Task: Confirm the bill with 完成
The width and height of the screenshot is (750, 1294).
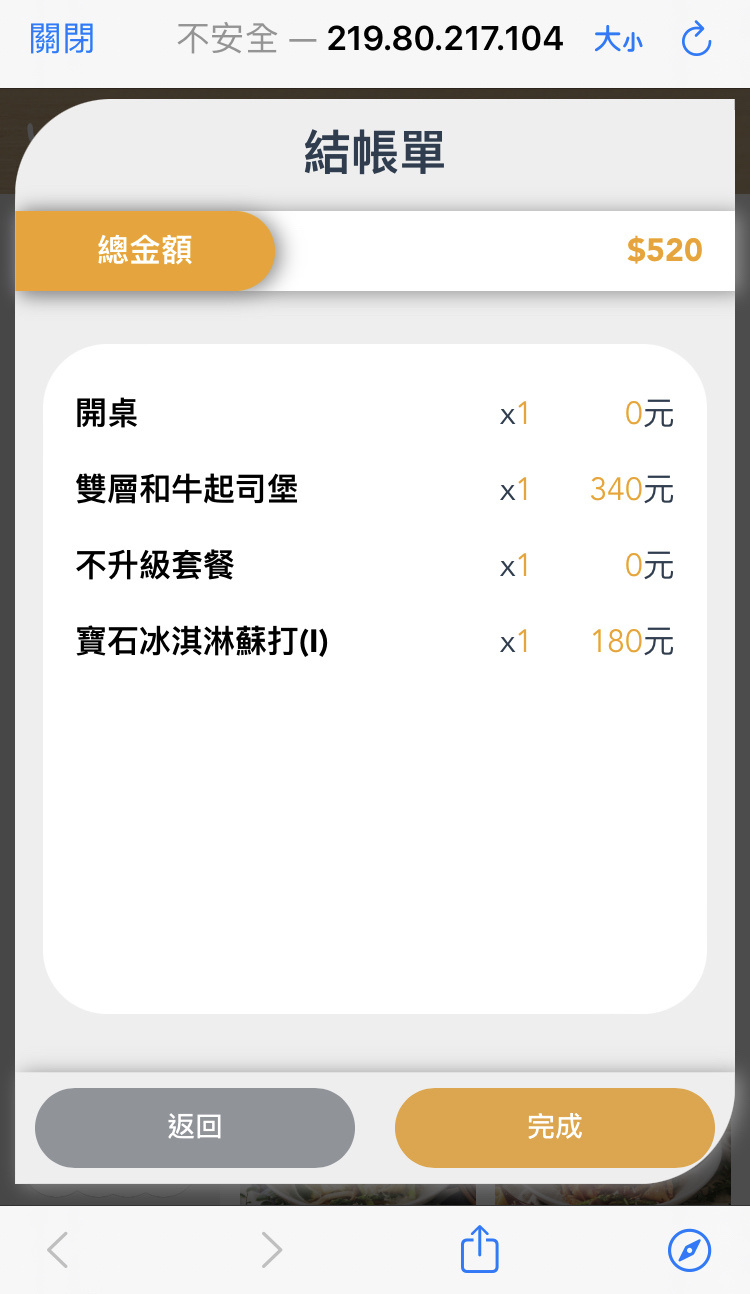Action: [x=555, y=1127]
